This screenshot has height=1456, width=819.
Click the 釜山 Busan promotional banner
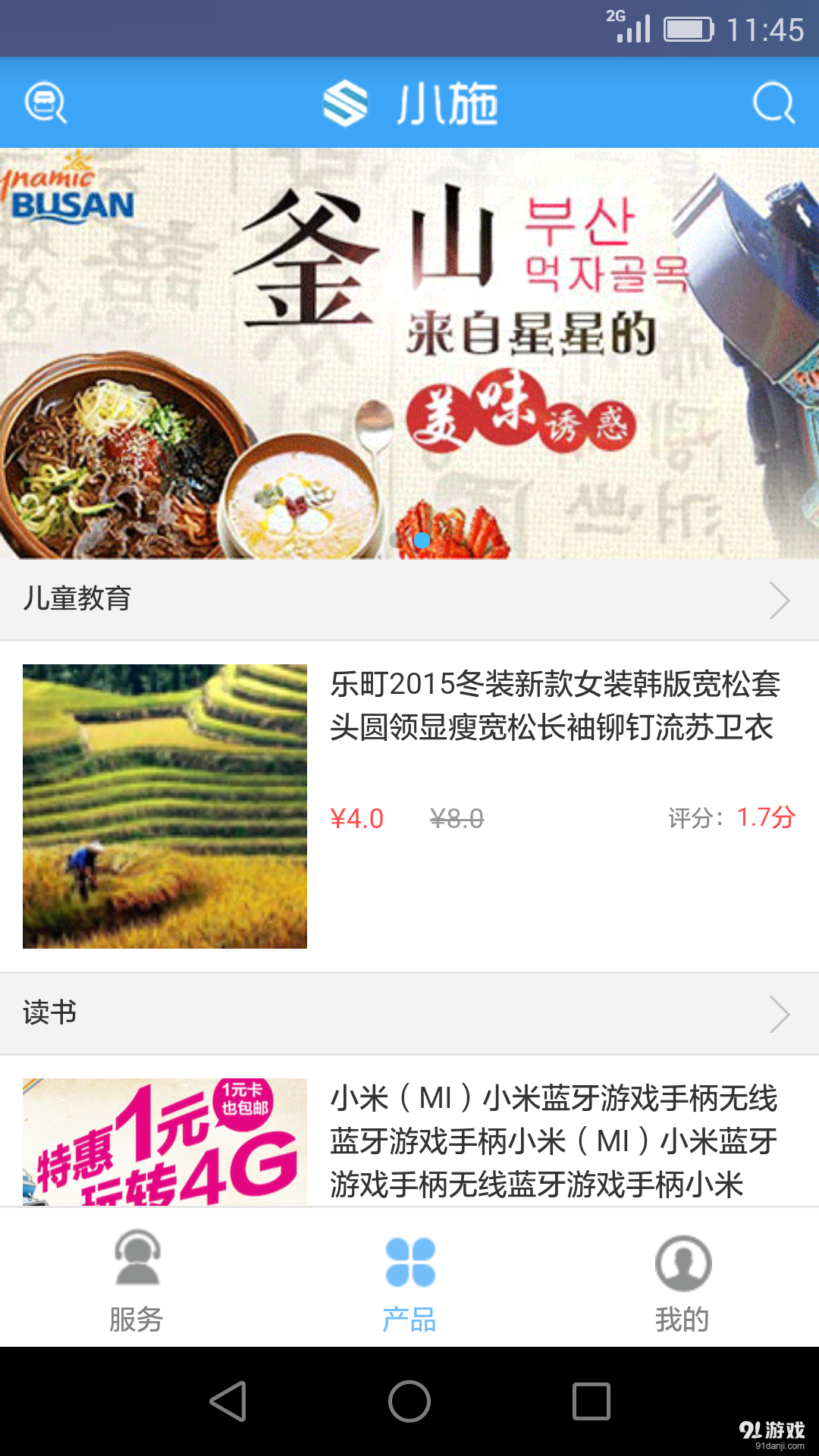click(409, 349)
